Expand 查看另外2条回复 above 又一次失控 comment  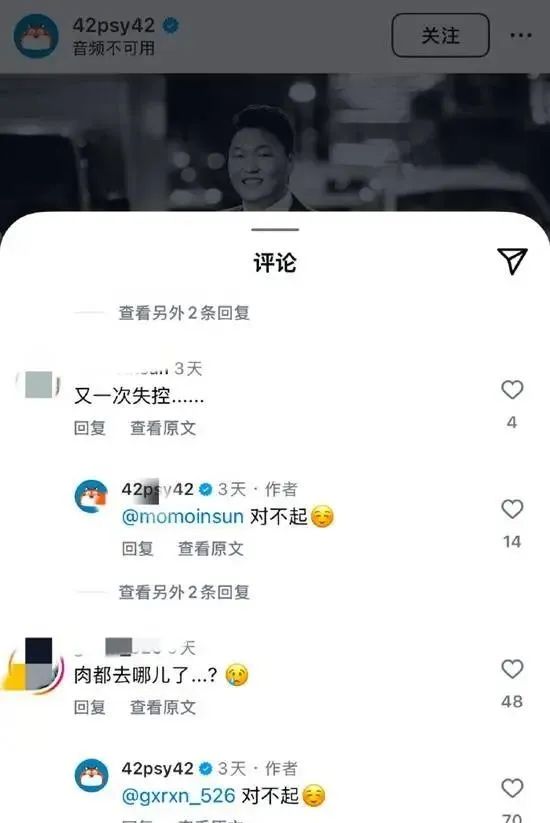(x=184, y=313)
